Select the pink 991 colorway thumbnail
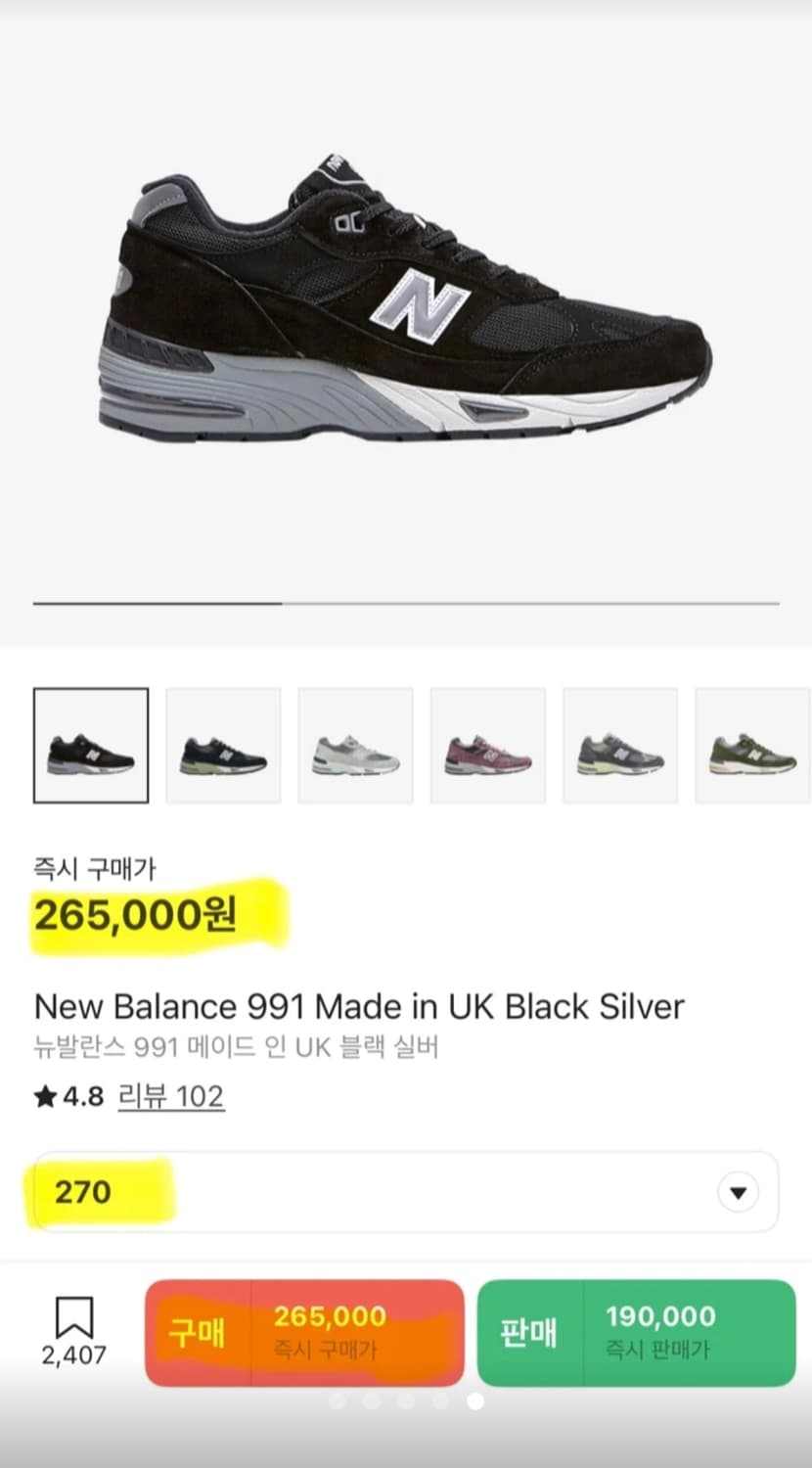The width and height of the screenshot is (812, 1468). 487,745
